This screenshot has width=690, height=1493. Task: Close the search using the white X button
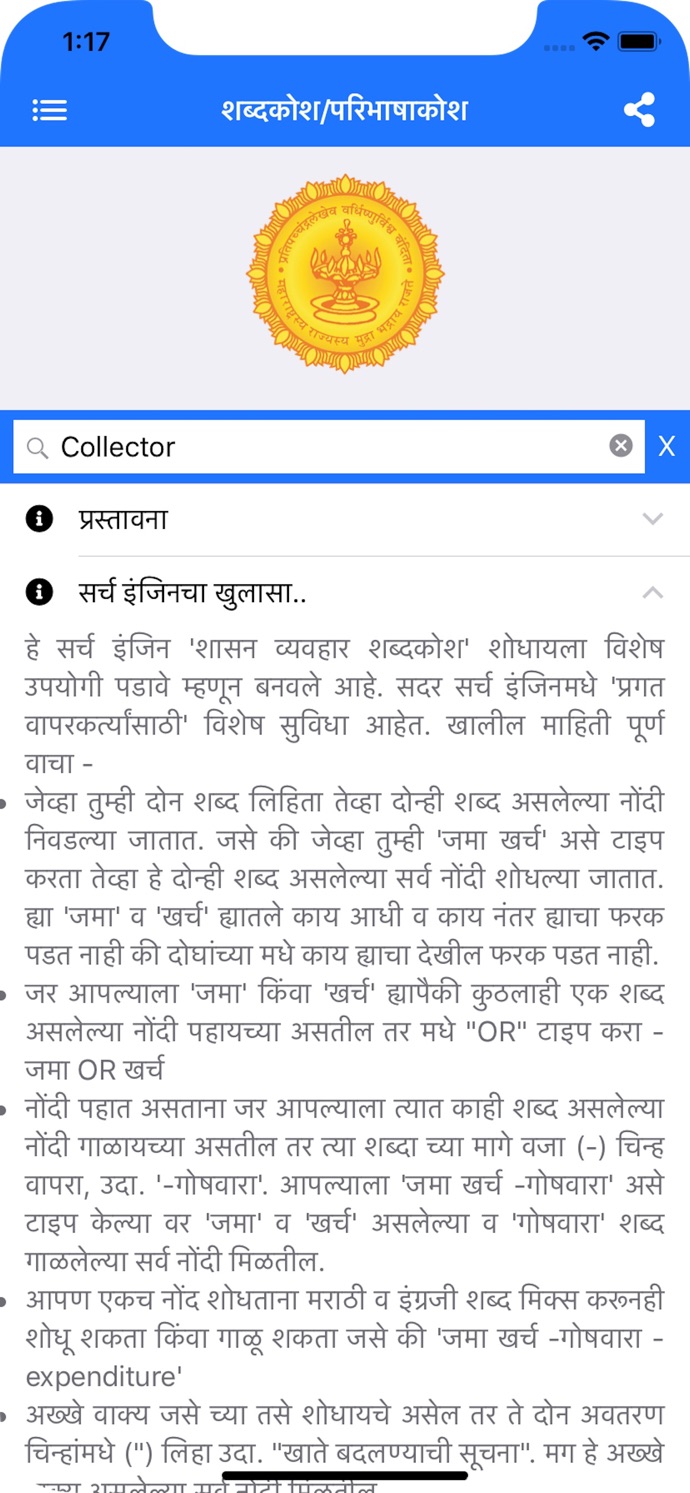click(x=667, y=446)
